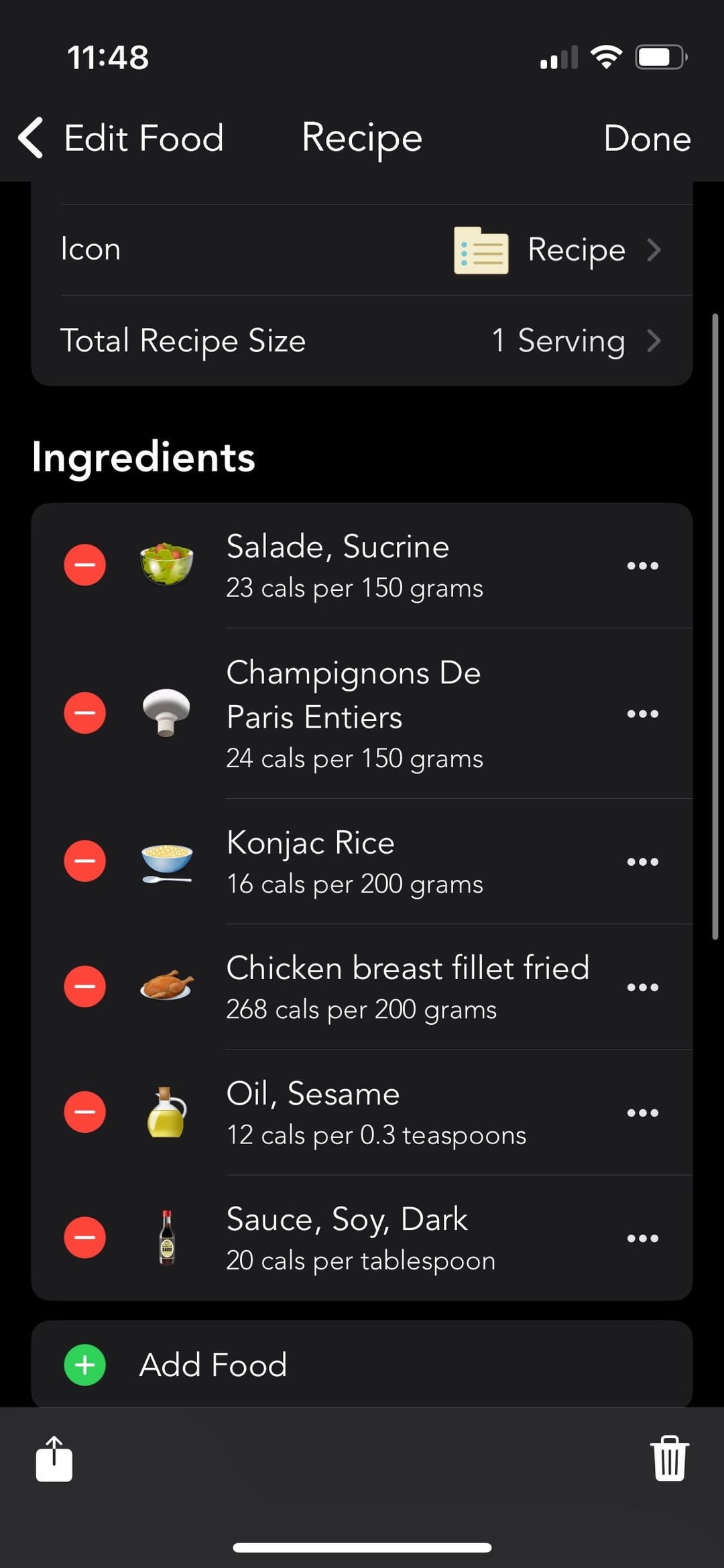Open the ellipsis menu for Chicken breast fillet fried
This screenshot has width=724, height=1568.
642,987
